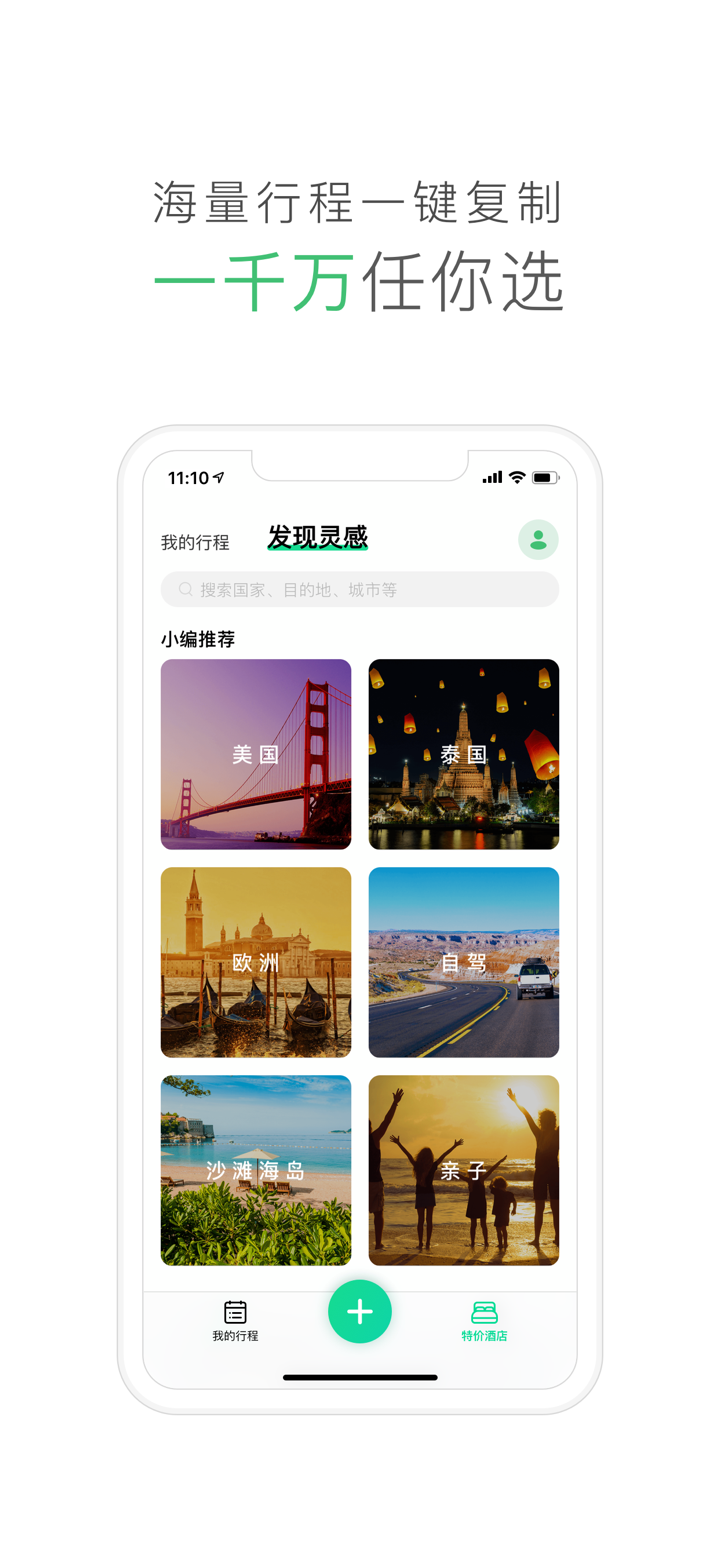Open the 自驾 road trip card
This screenshot has height=1558, width=720.
tap(464, 962)
